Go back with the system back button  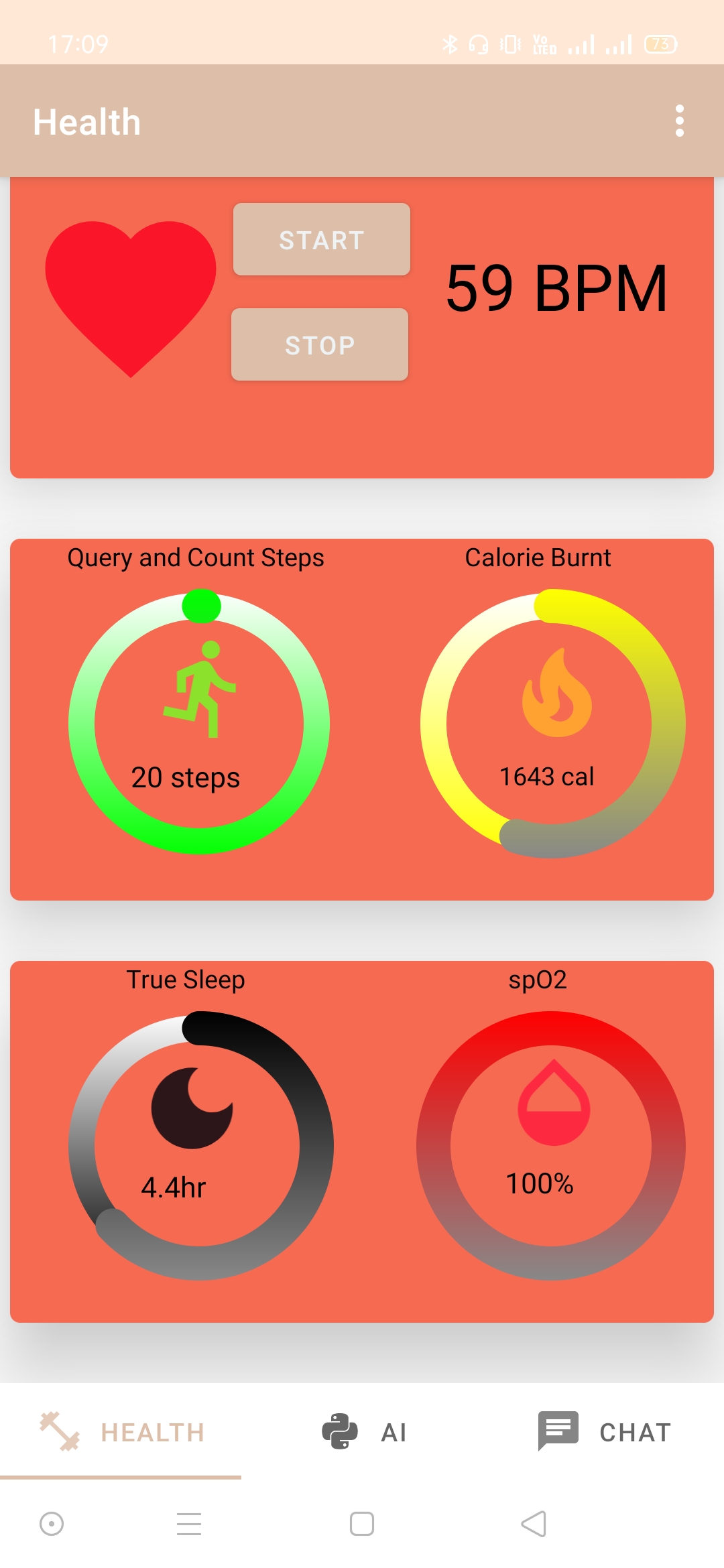534,1524
